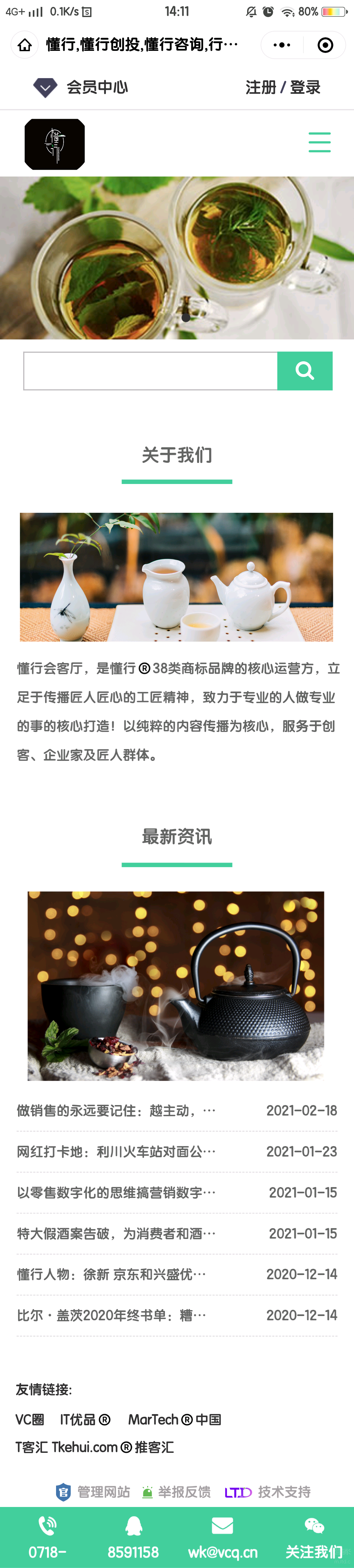
Task: Open the VC圈 friendly link
Action: pyautogui.click(x=30, y=1419)
